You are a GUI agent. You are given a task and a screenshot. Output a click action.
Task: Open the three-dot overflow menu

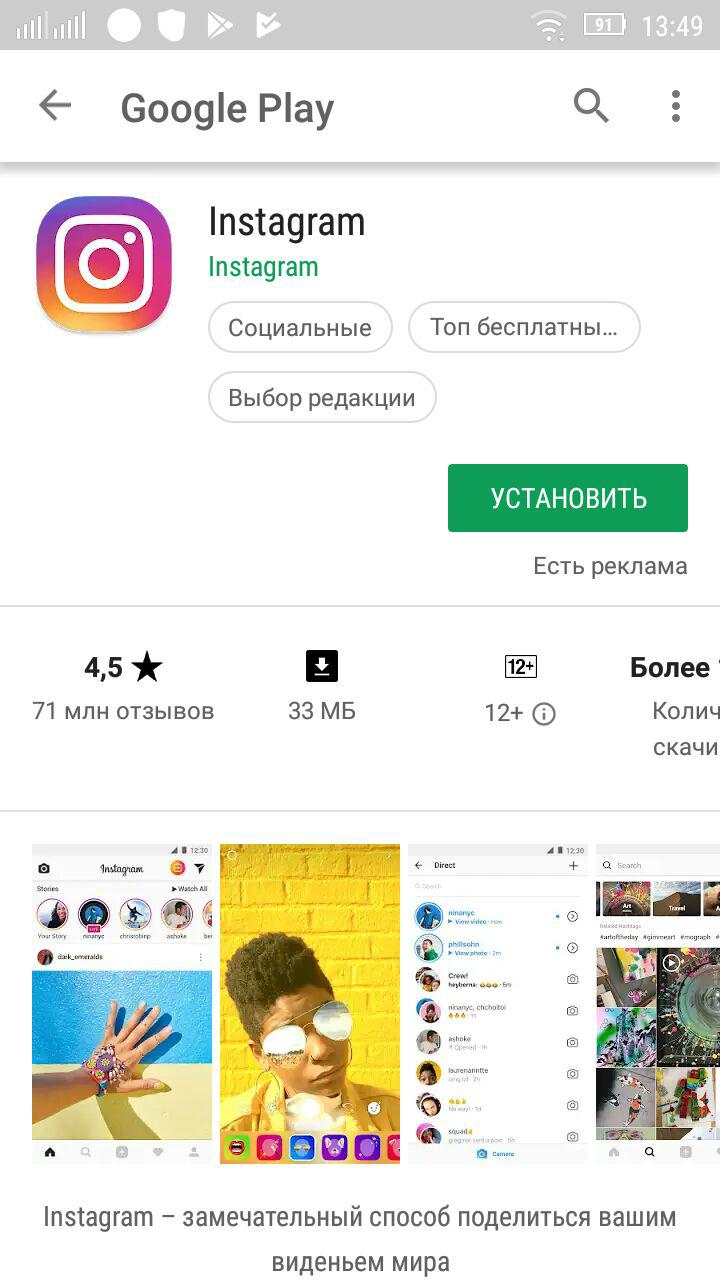(x=676, y=106)
